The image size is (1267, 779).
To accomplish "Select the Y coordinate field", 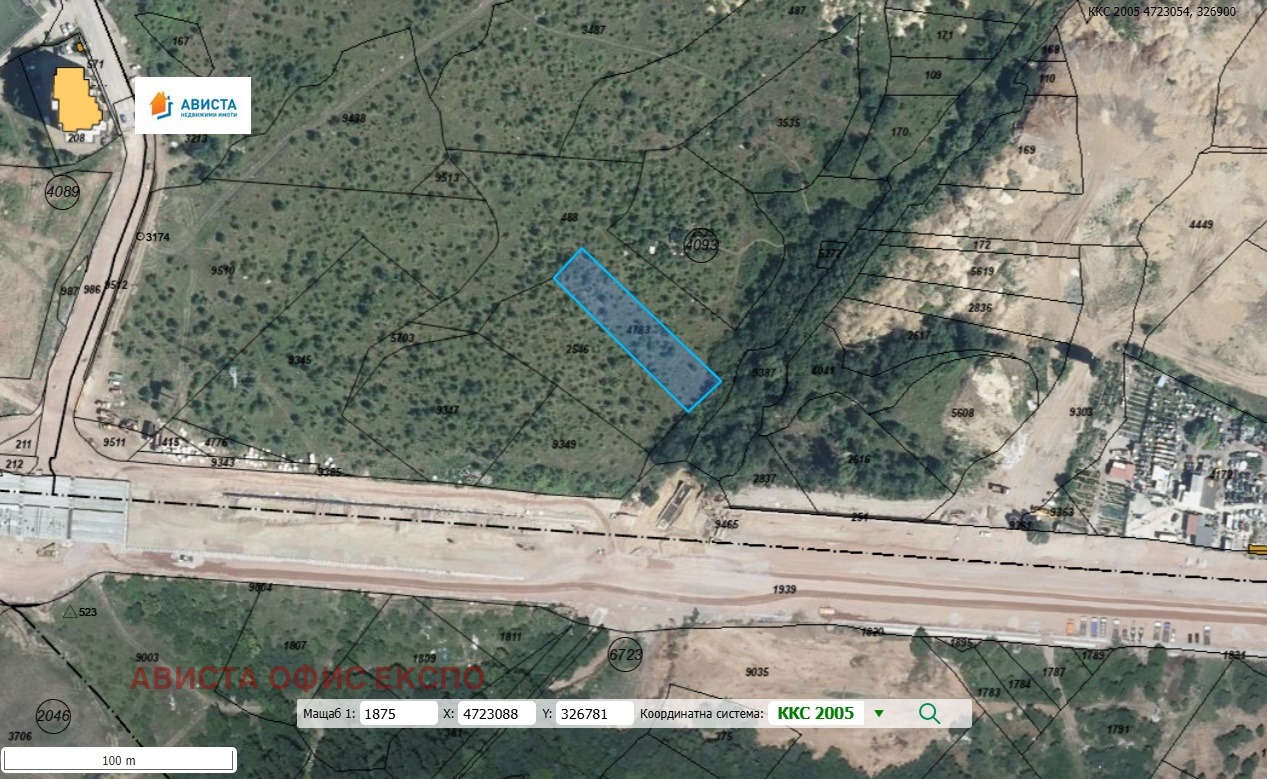I will click(594, 713).
